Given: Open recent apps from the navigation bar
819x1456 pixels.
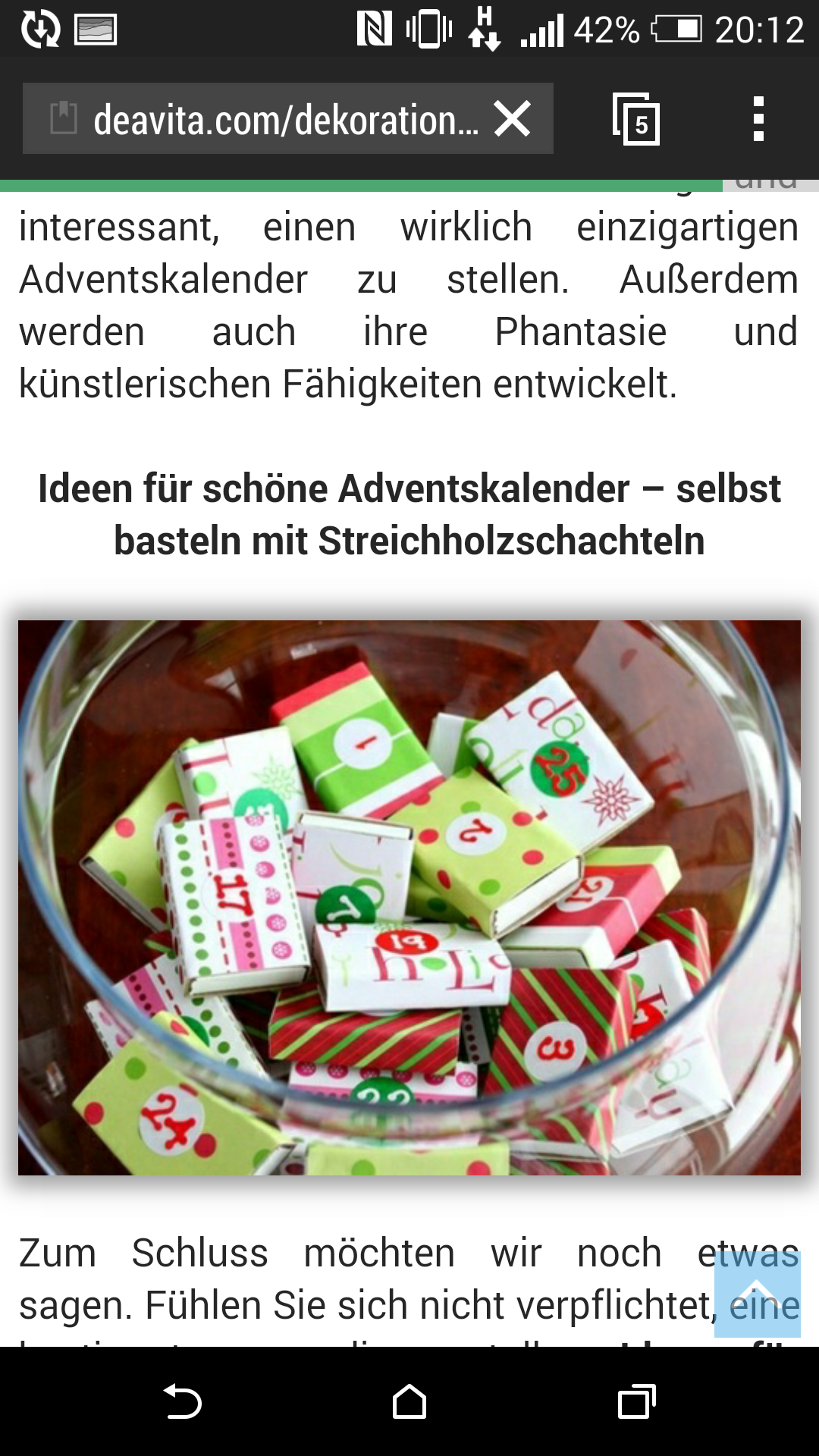Looking at the screenshot, I should point(635,1401).
